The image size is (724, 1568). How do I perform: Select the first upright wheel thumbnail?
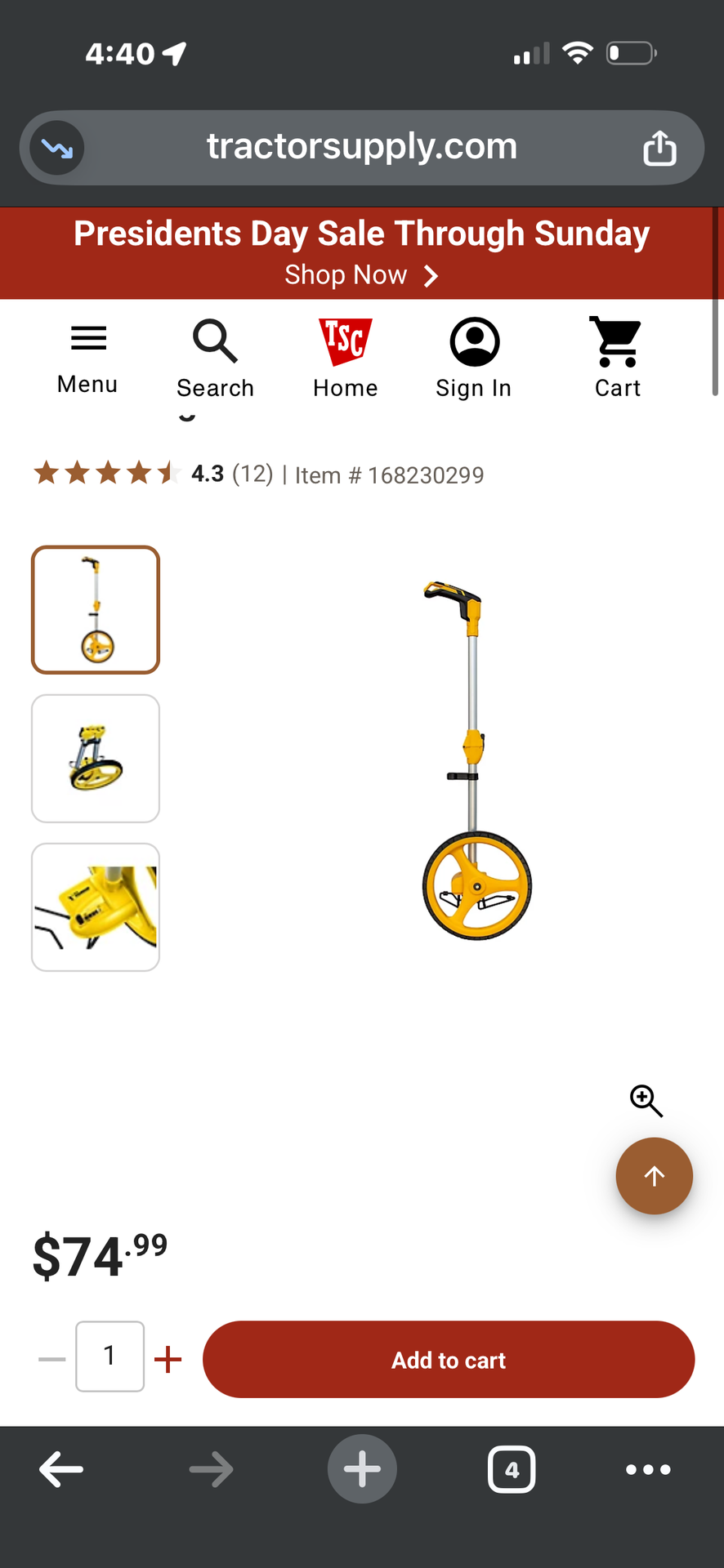pos(96,610)
